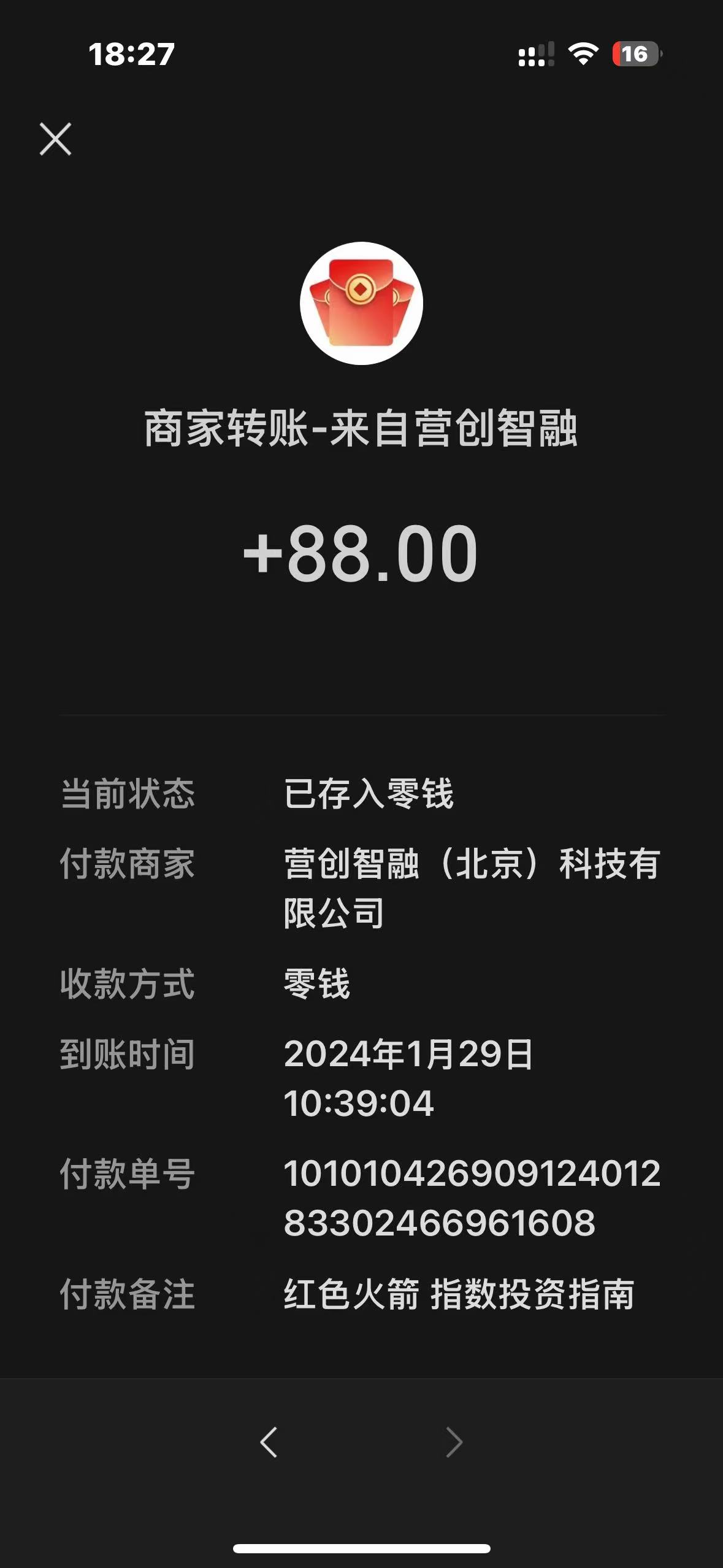The height and width of the screenshot is (1568, 723).
Task: Go forward using the right arrow
Action: pos(454,1442)
